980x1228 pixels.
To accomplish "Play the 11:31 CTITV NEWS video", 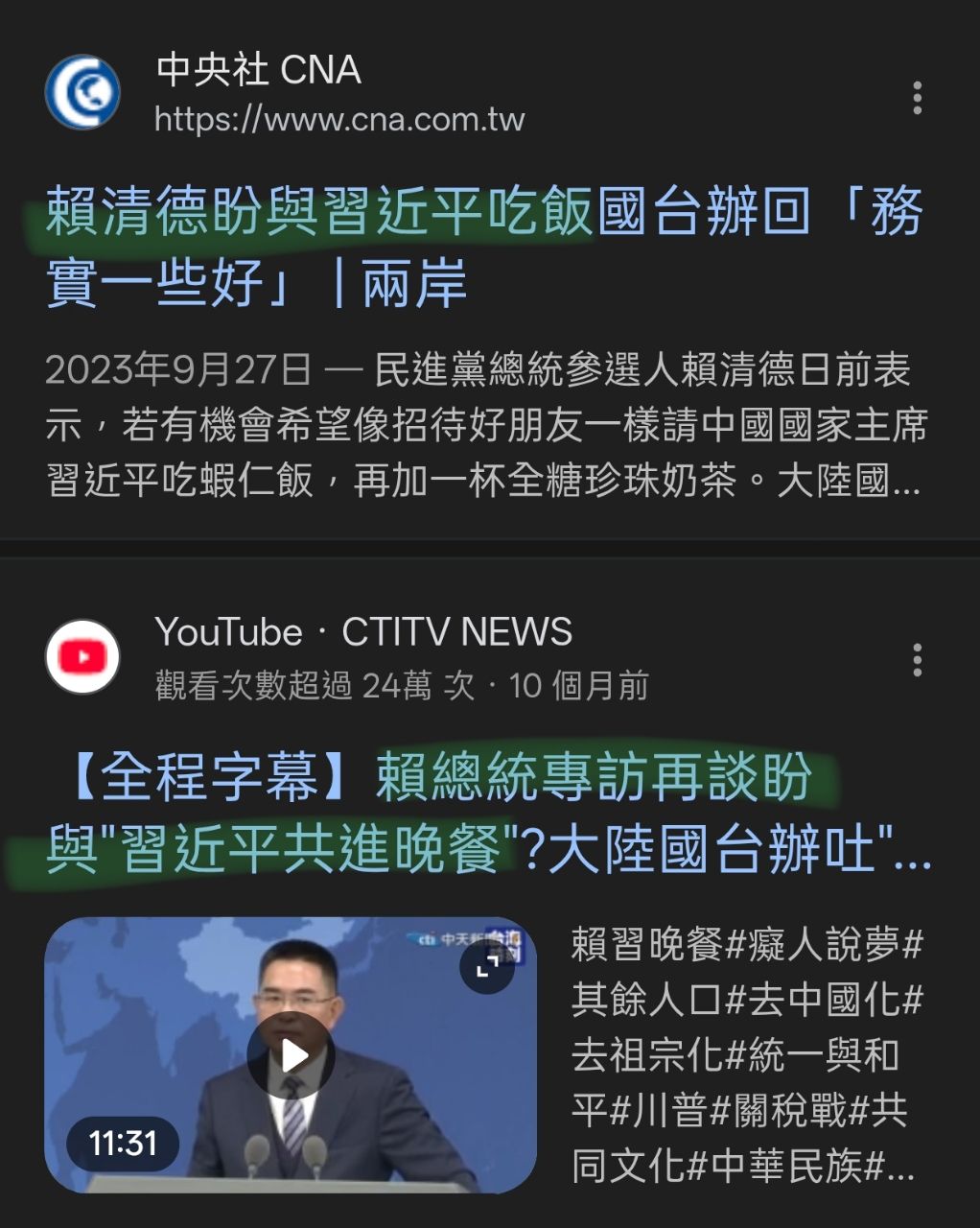I will click(291, 1056).
